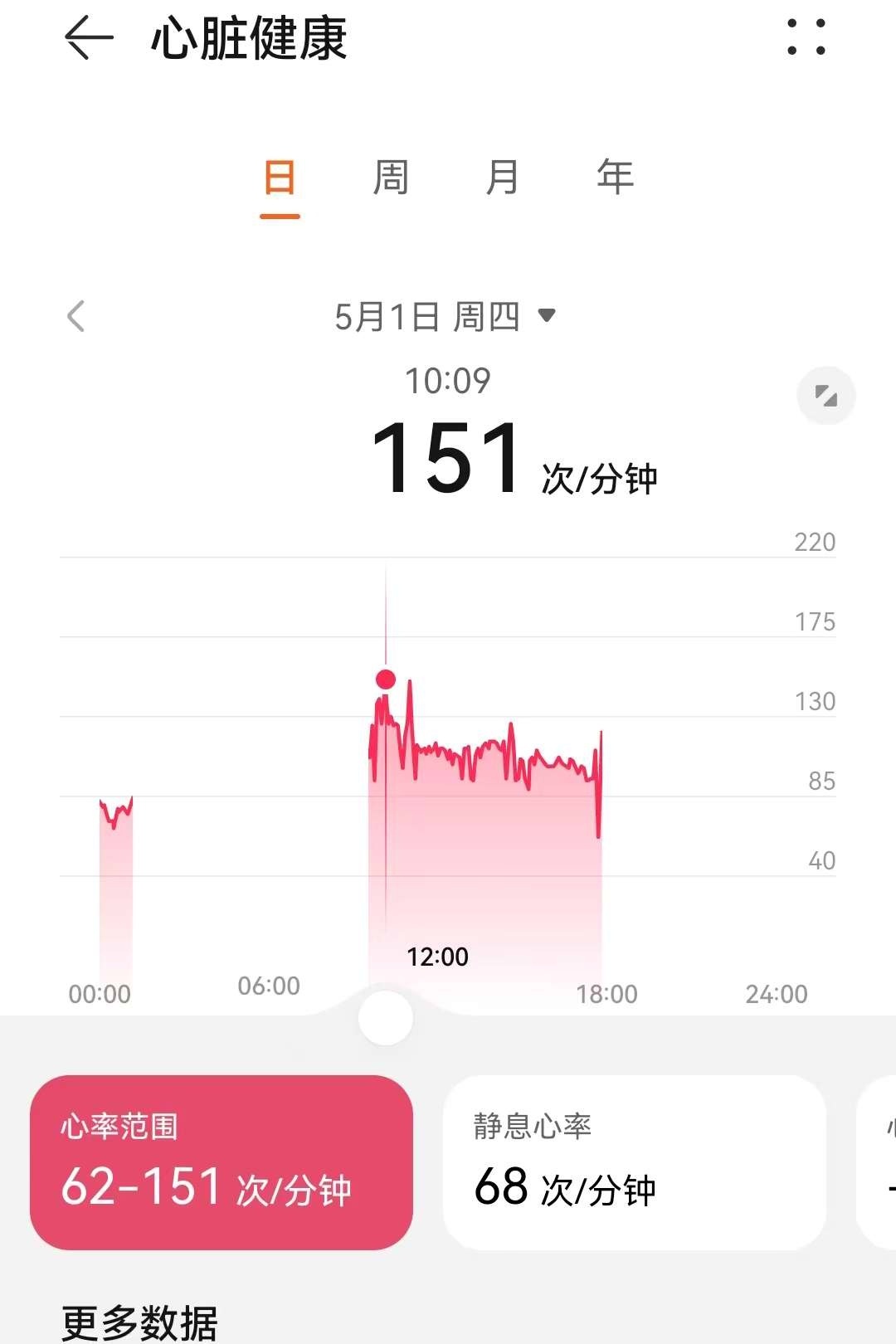Switch to the 年 year tab

(x=615, y=178)
